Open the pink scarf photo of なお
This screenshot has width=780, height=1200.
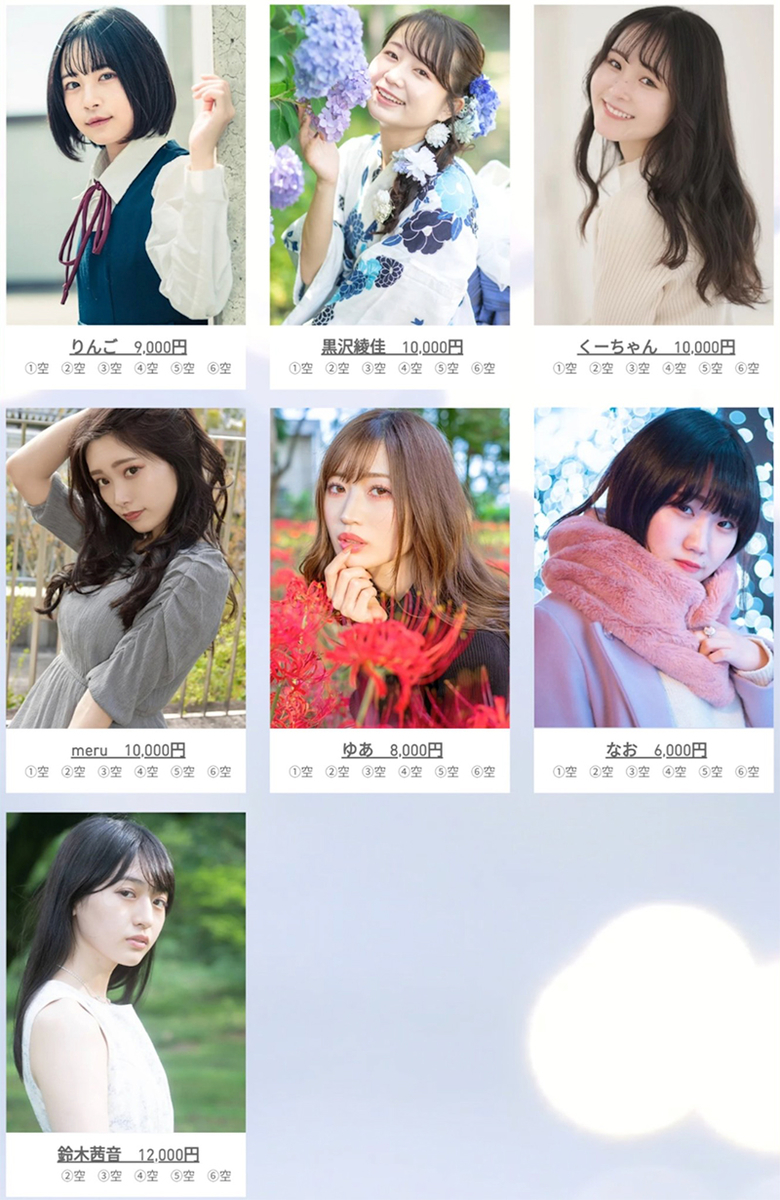[x=654, y=568]
